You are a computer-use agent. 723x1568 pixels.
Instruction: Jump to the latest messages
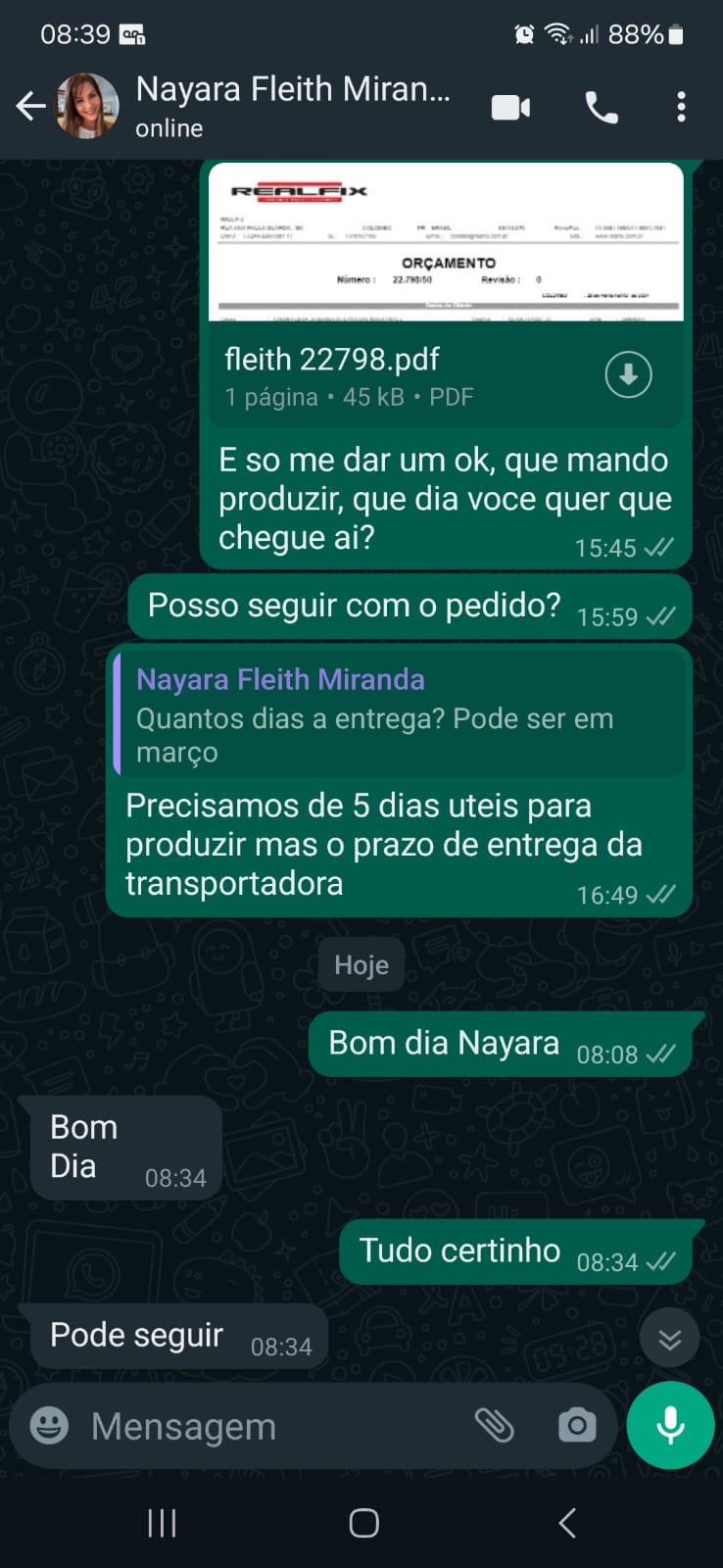[x=669, y=1339]
